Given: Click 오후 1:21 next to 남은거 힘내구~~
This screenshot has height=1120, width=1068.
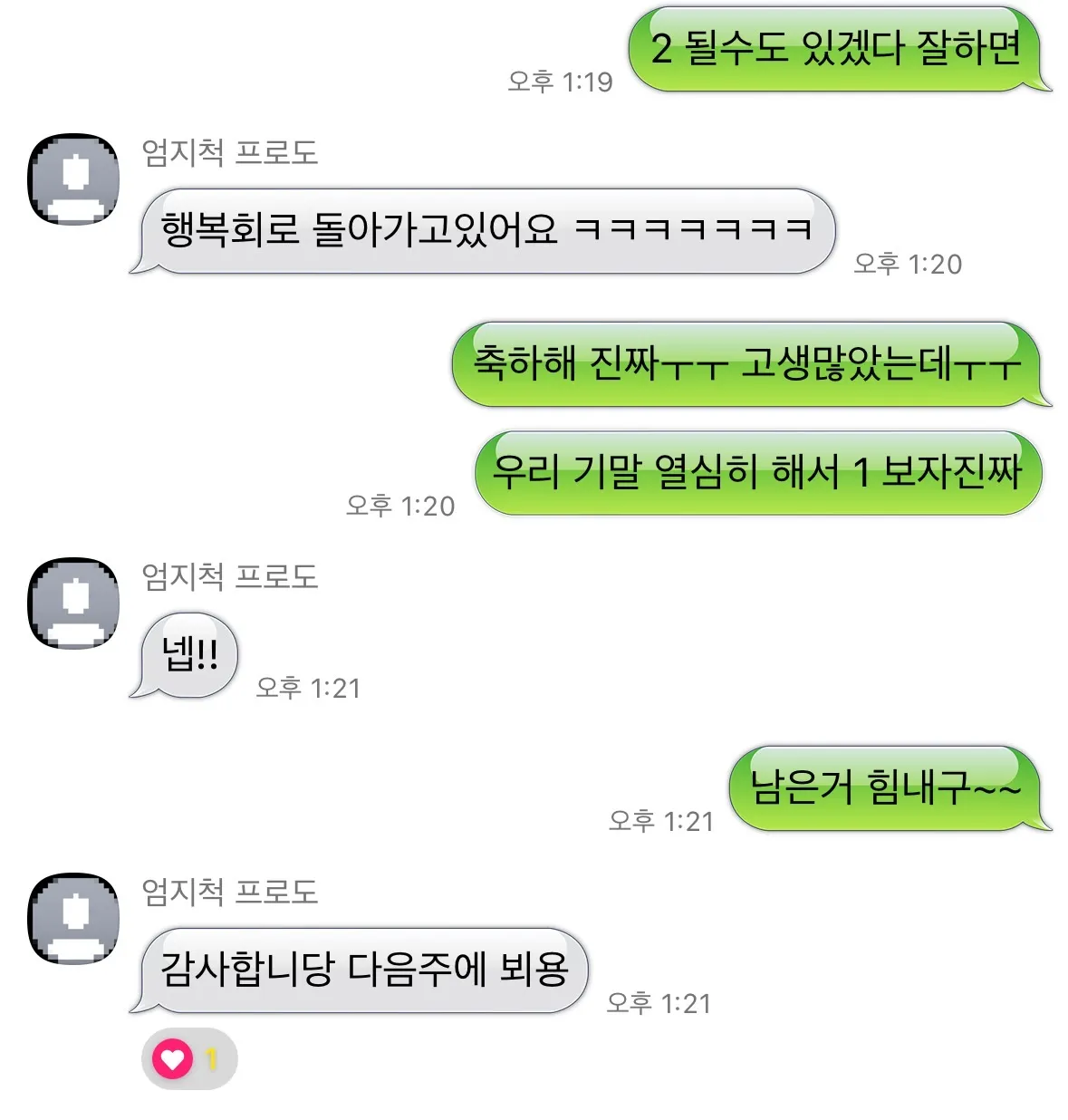Looking at the screenshot, I should (x=666, y=821).
